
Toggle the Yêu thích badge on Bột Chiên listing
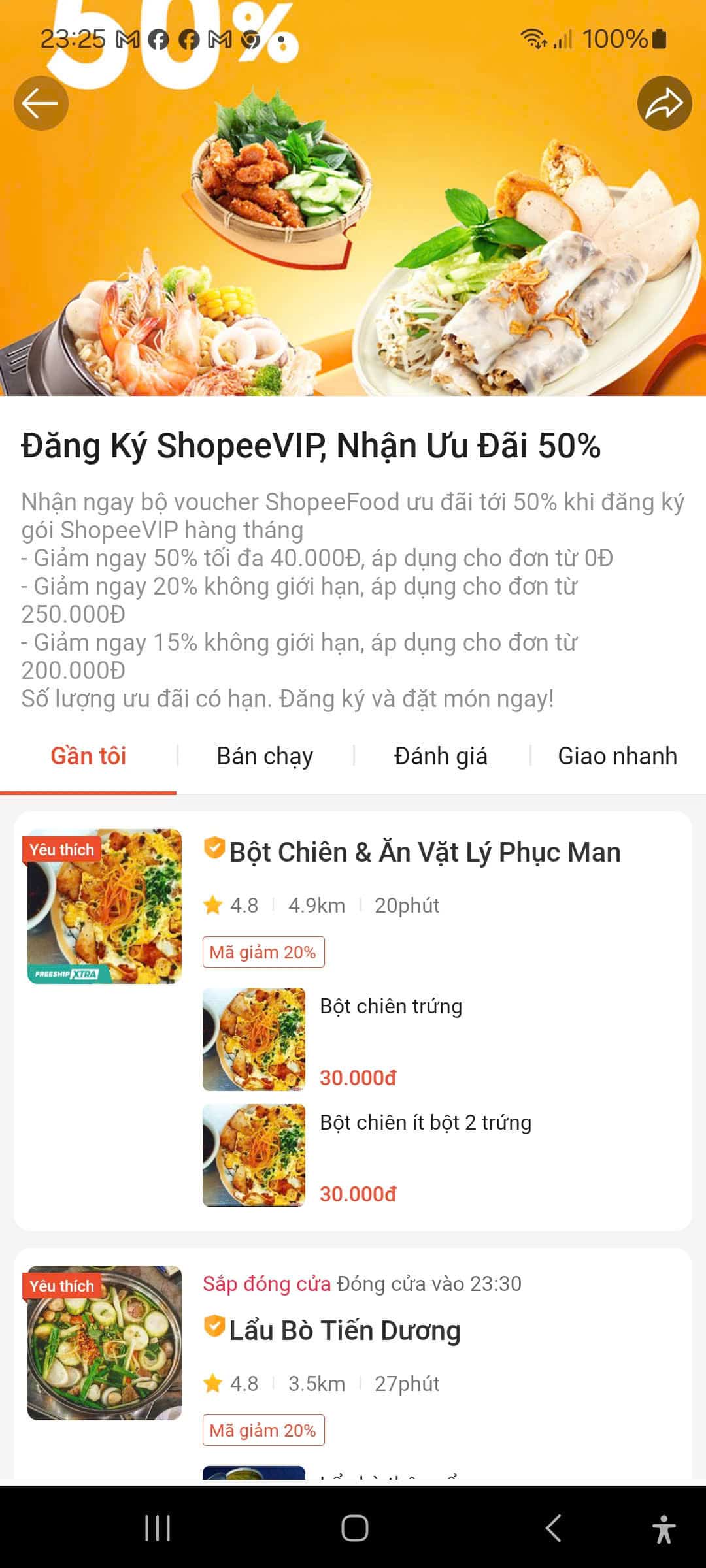click(x=60, y=850)
